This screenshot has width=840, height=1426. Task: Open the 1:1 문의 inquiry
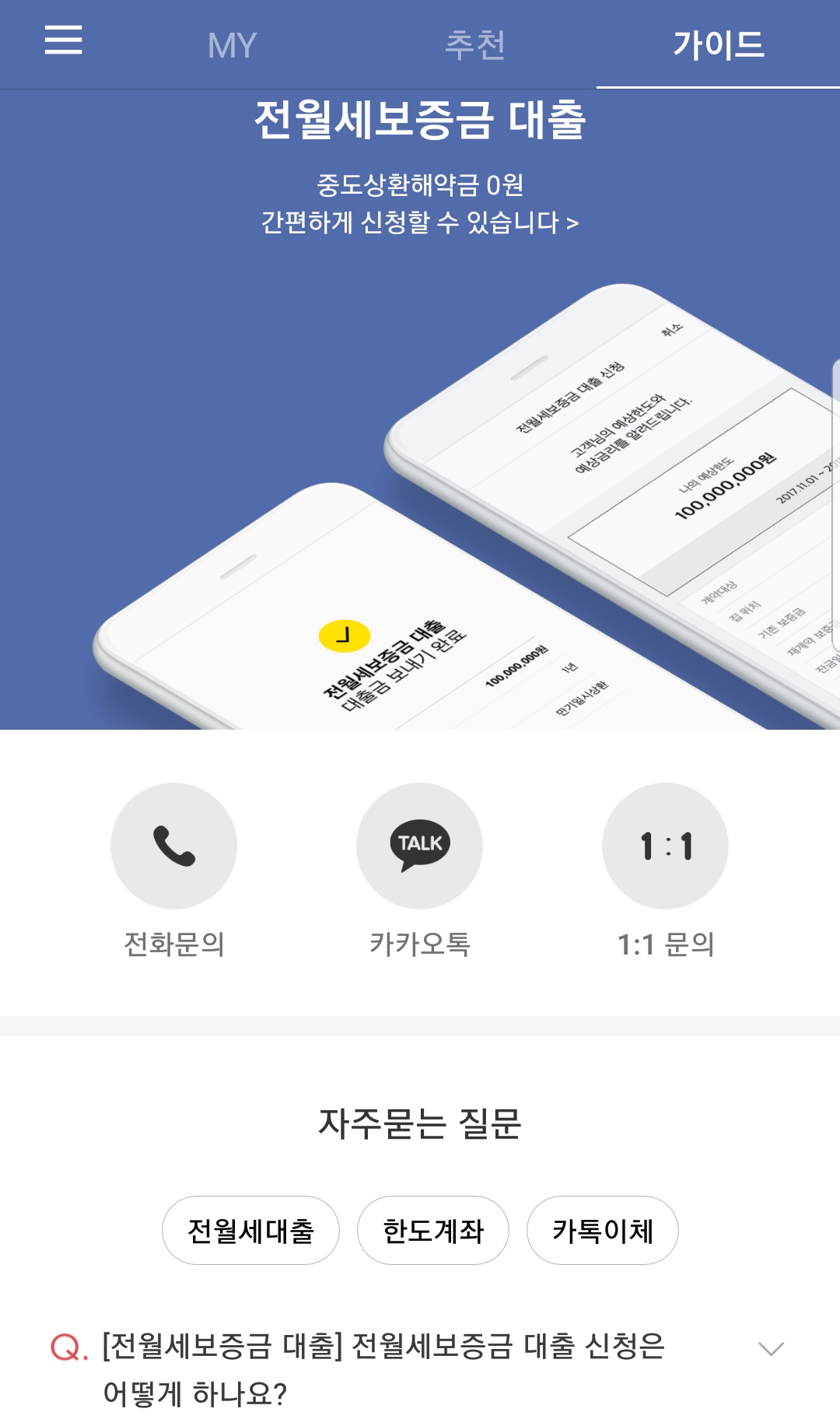click(665, 846)
